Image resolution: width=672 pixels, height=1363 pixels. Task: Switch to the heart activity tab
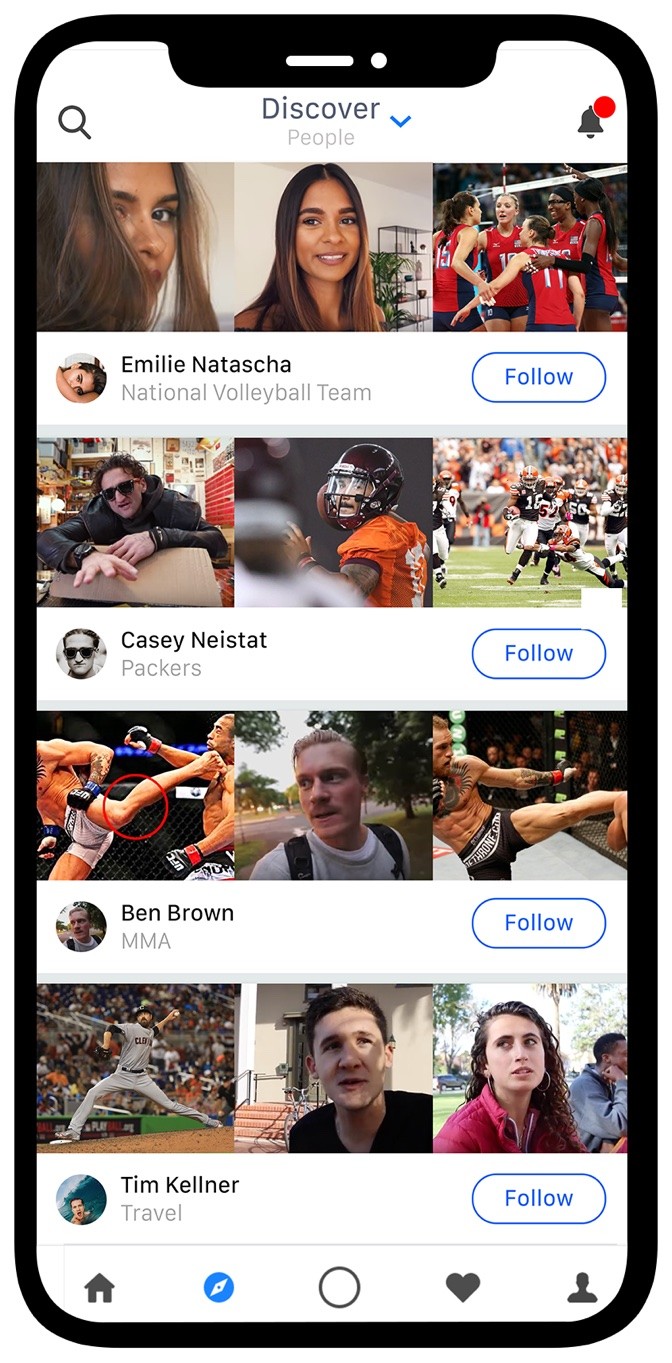point(462,1288)
